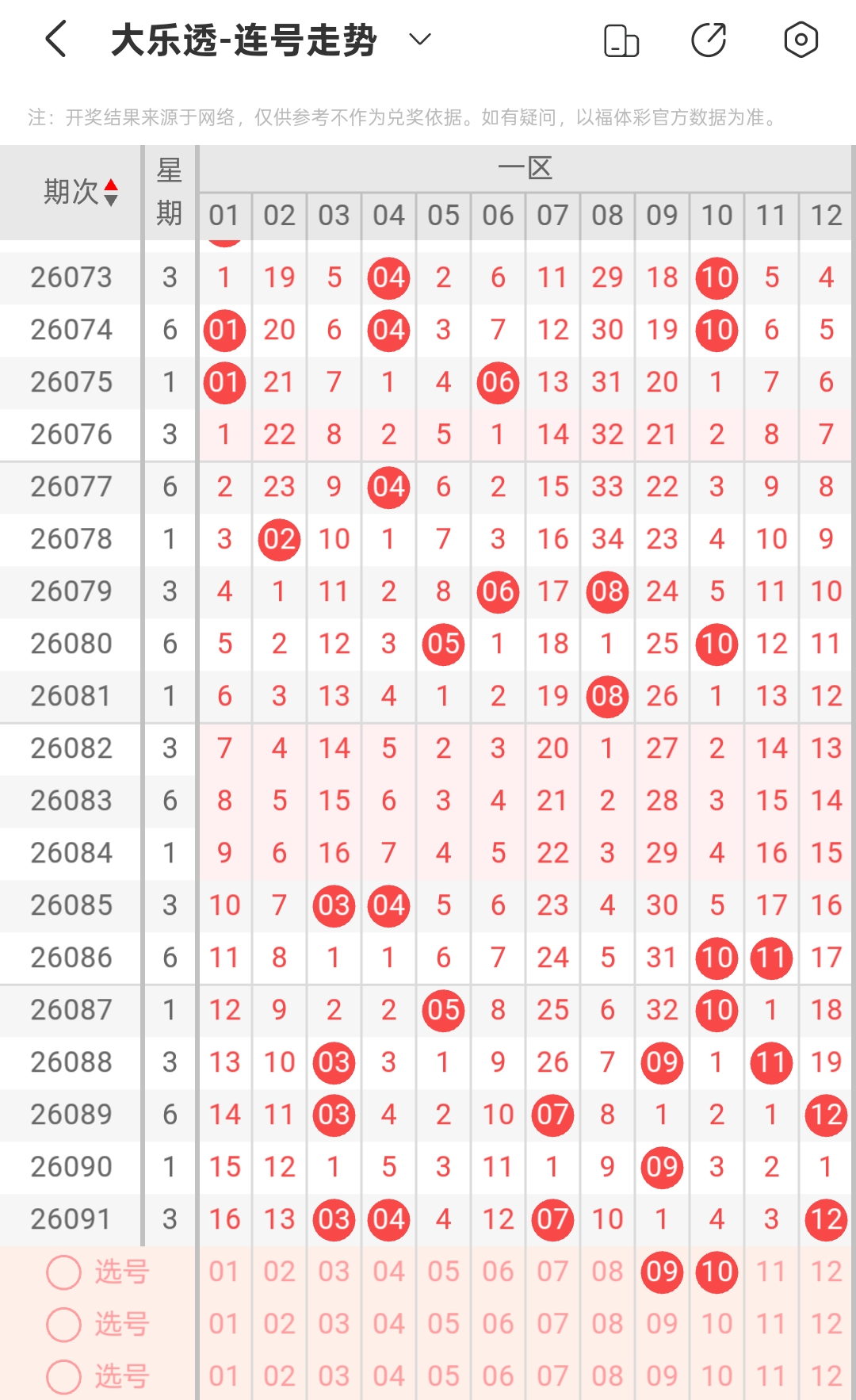Tap the screen orientation icon in header
856x1400 pixels.
pos(621,40)
